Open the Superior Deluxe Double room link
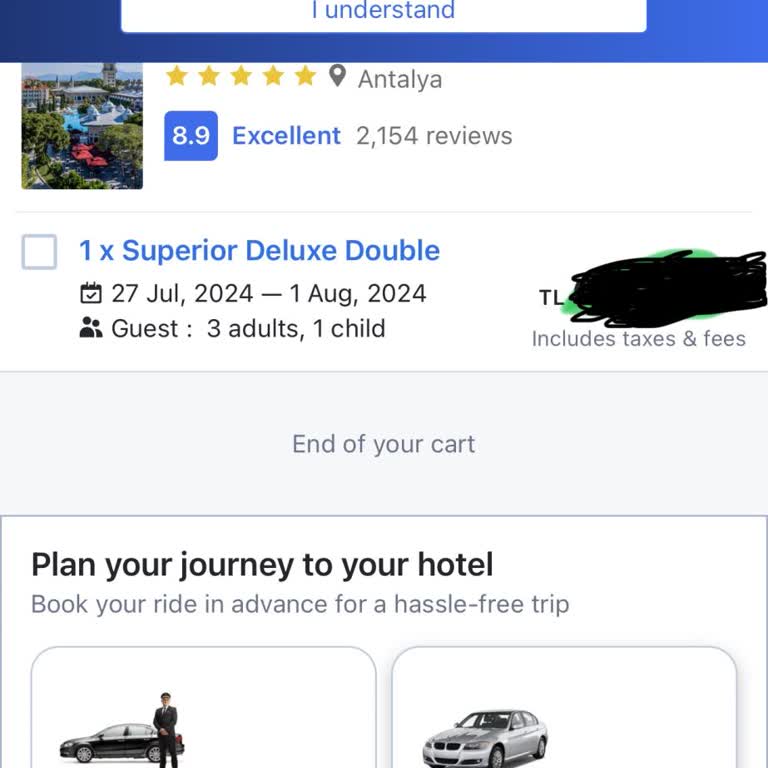 tap(259, 250)
